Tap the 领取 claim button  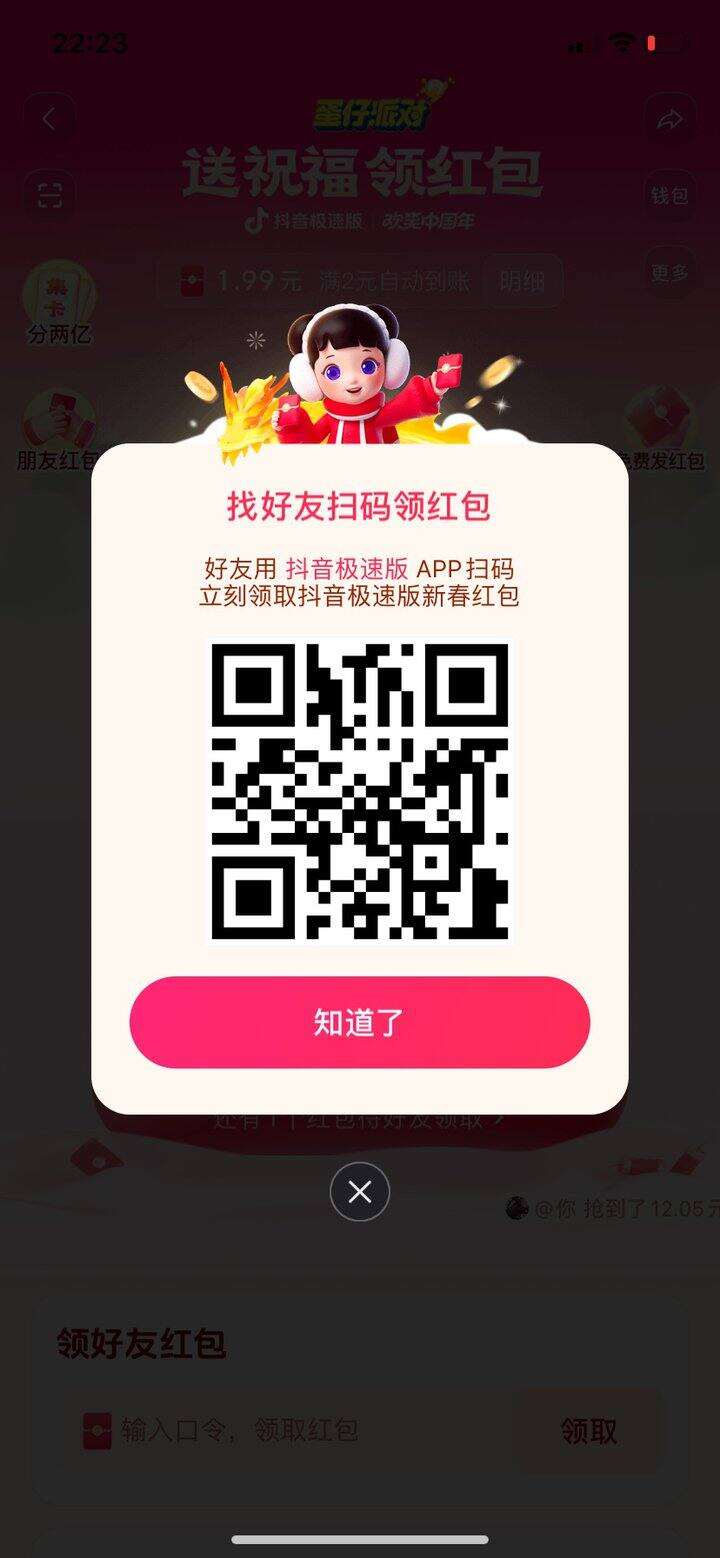click(587, 1431)
